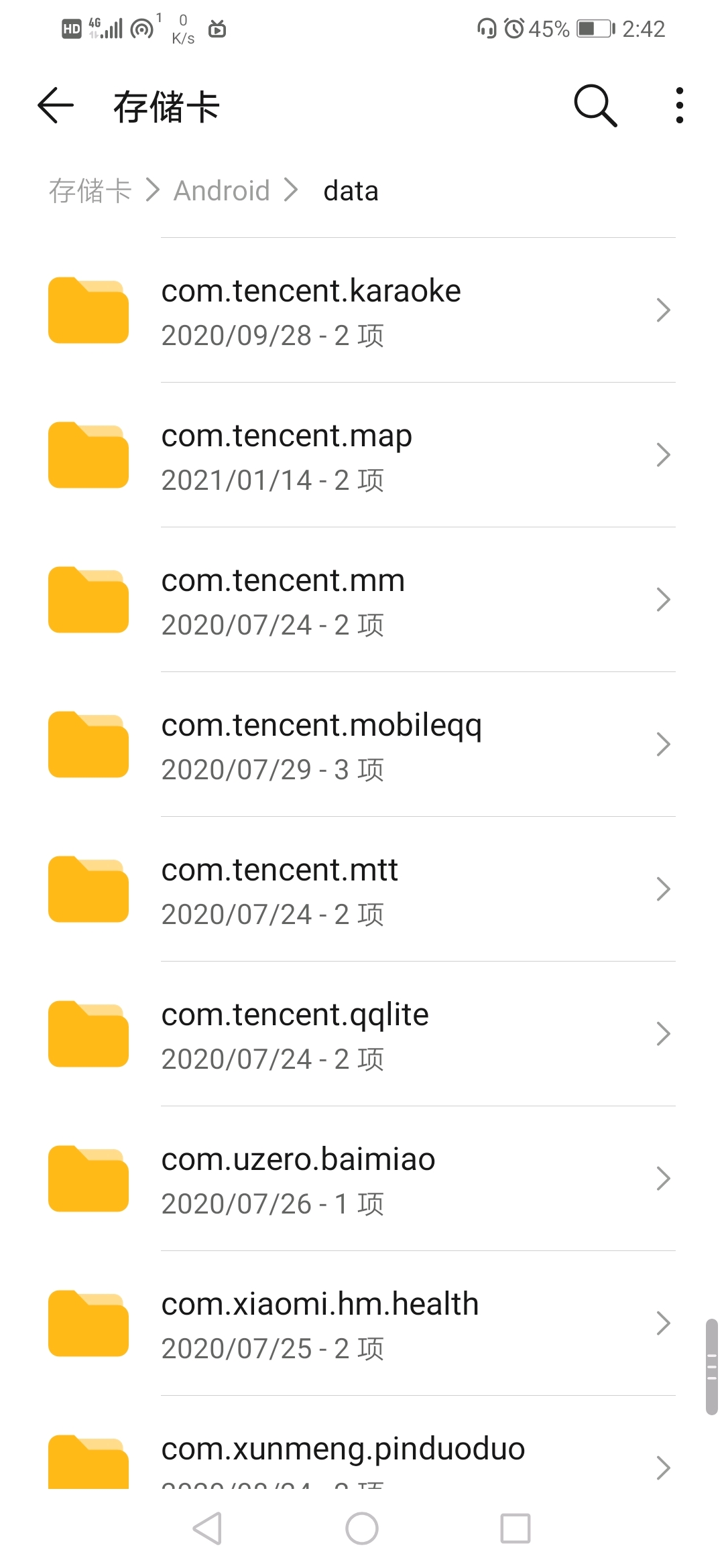Open the com.tencent.karaoke folder

tap(362, 311)
